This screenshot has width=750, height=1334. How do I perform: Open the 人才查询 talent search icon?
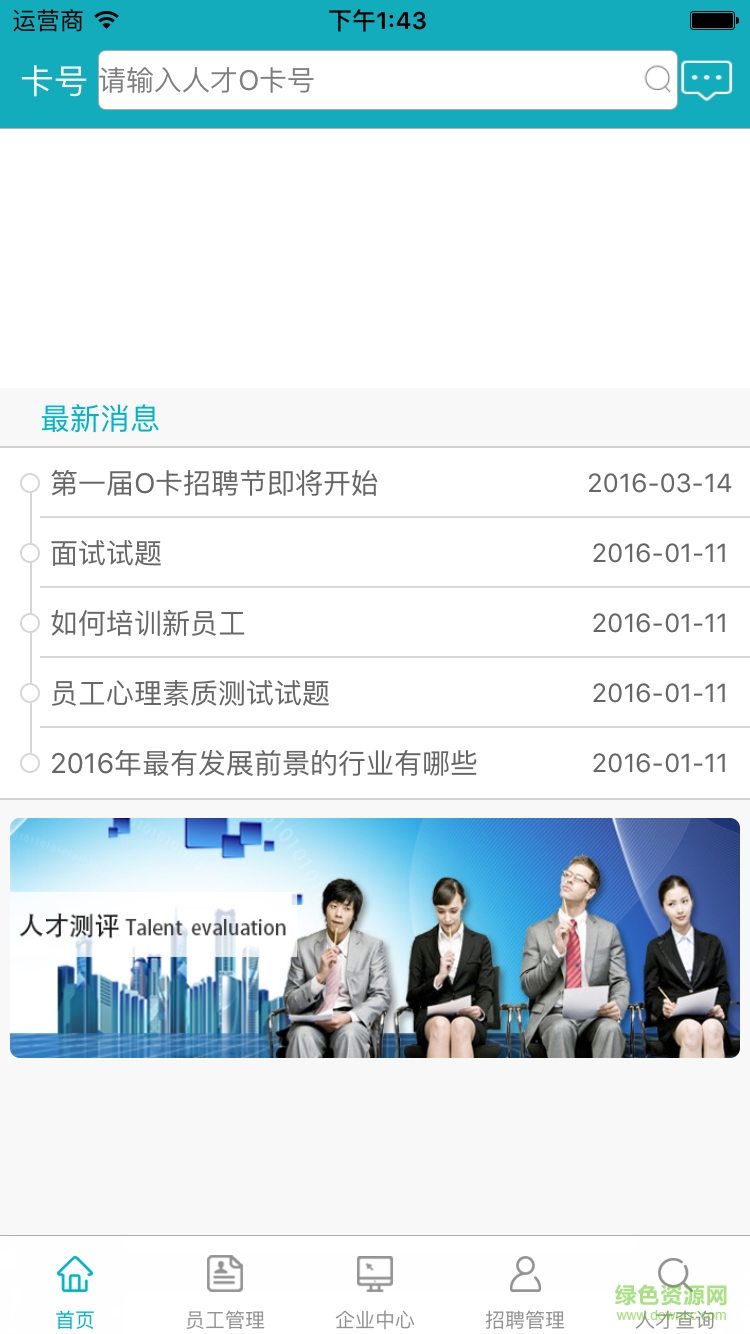pyautogui.click(x=675, y=1274)
